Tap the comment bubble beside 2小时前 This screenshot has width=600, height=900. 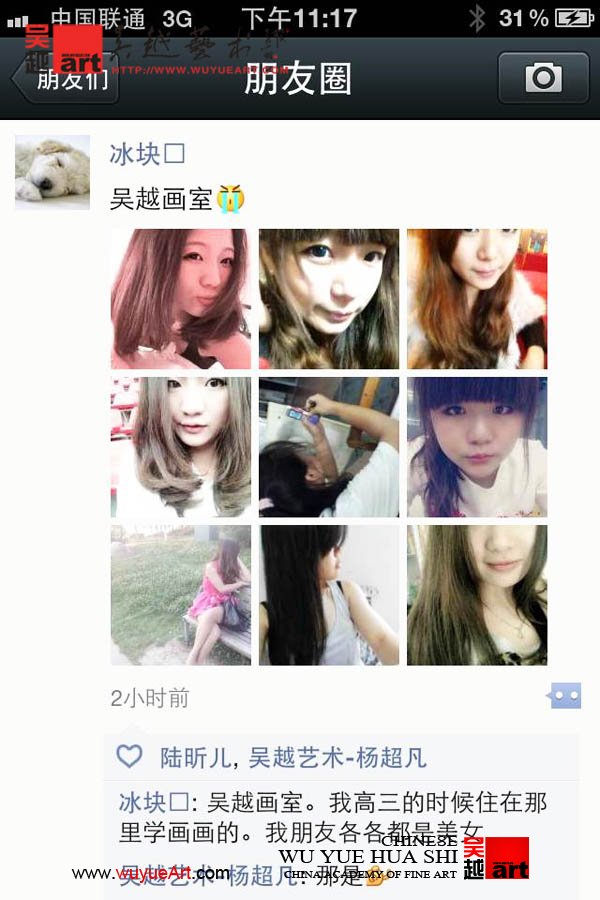click(564, 696)
